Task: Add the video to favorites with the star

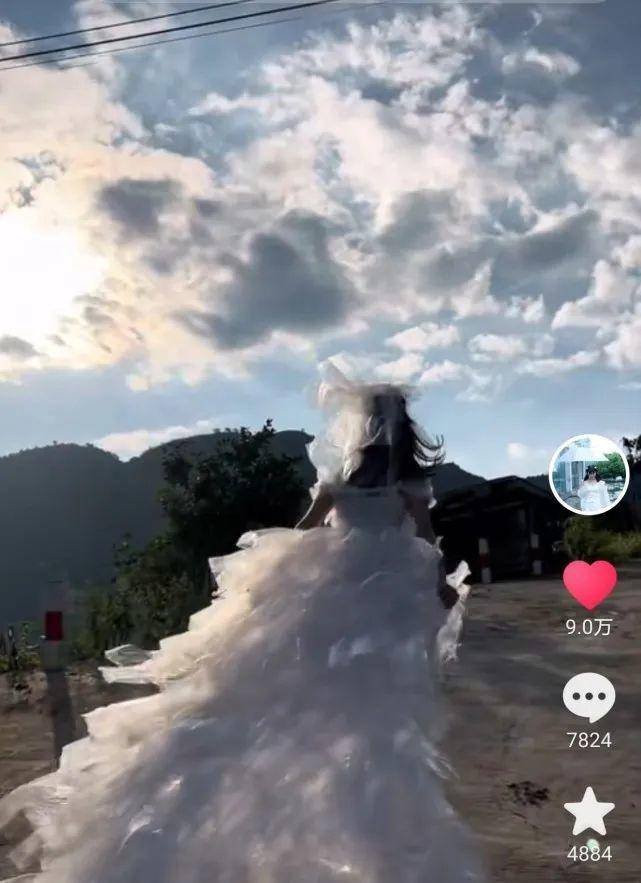Action: pos(589,811)
